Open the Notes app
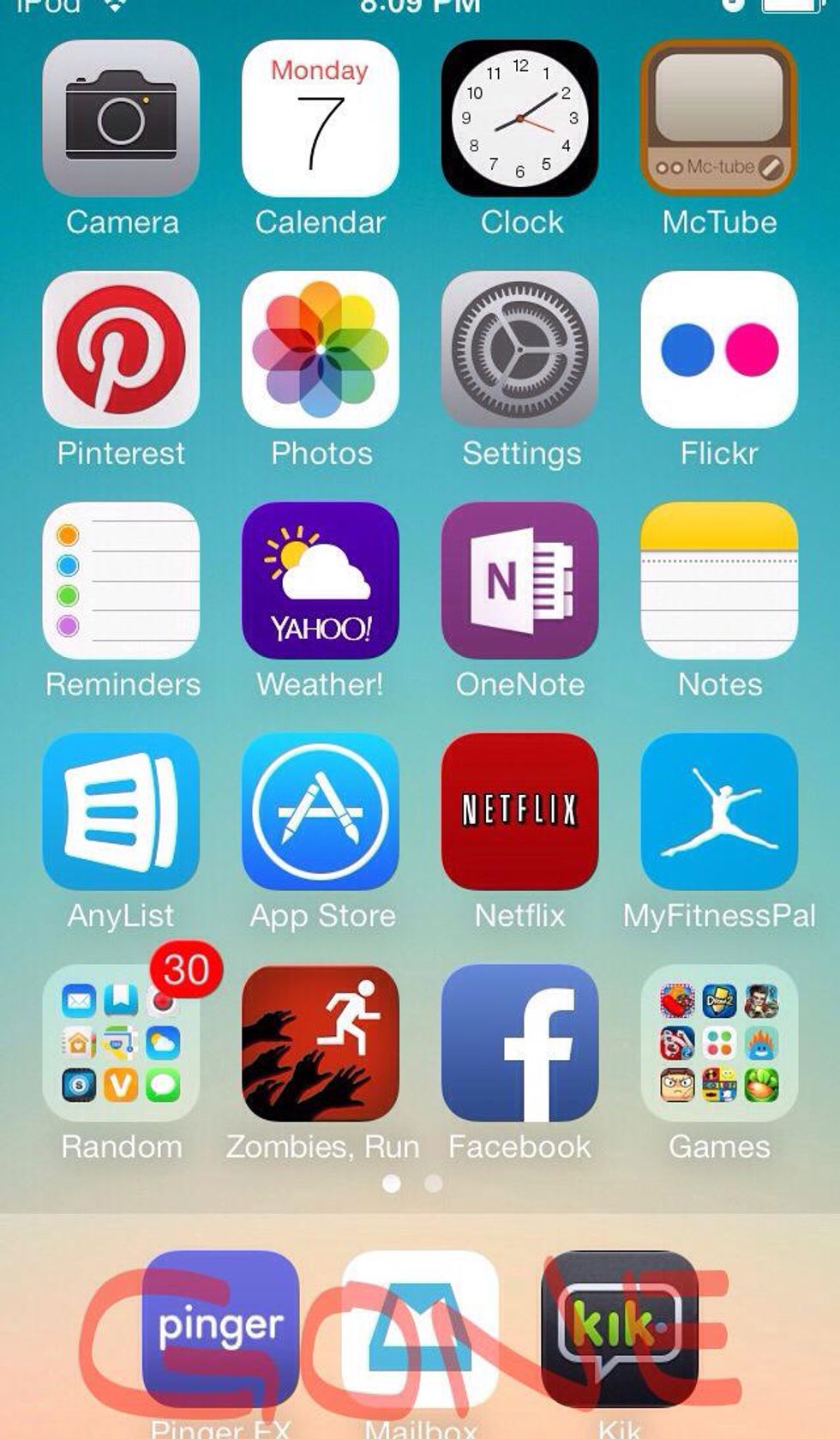The width and height of the screenshot is (840, 1439). (719, 581)
